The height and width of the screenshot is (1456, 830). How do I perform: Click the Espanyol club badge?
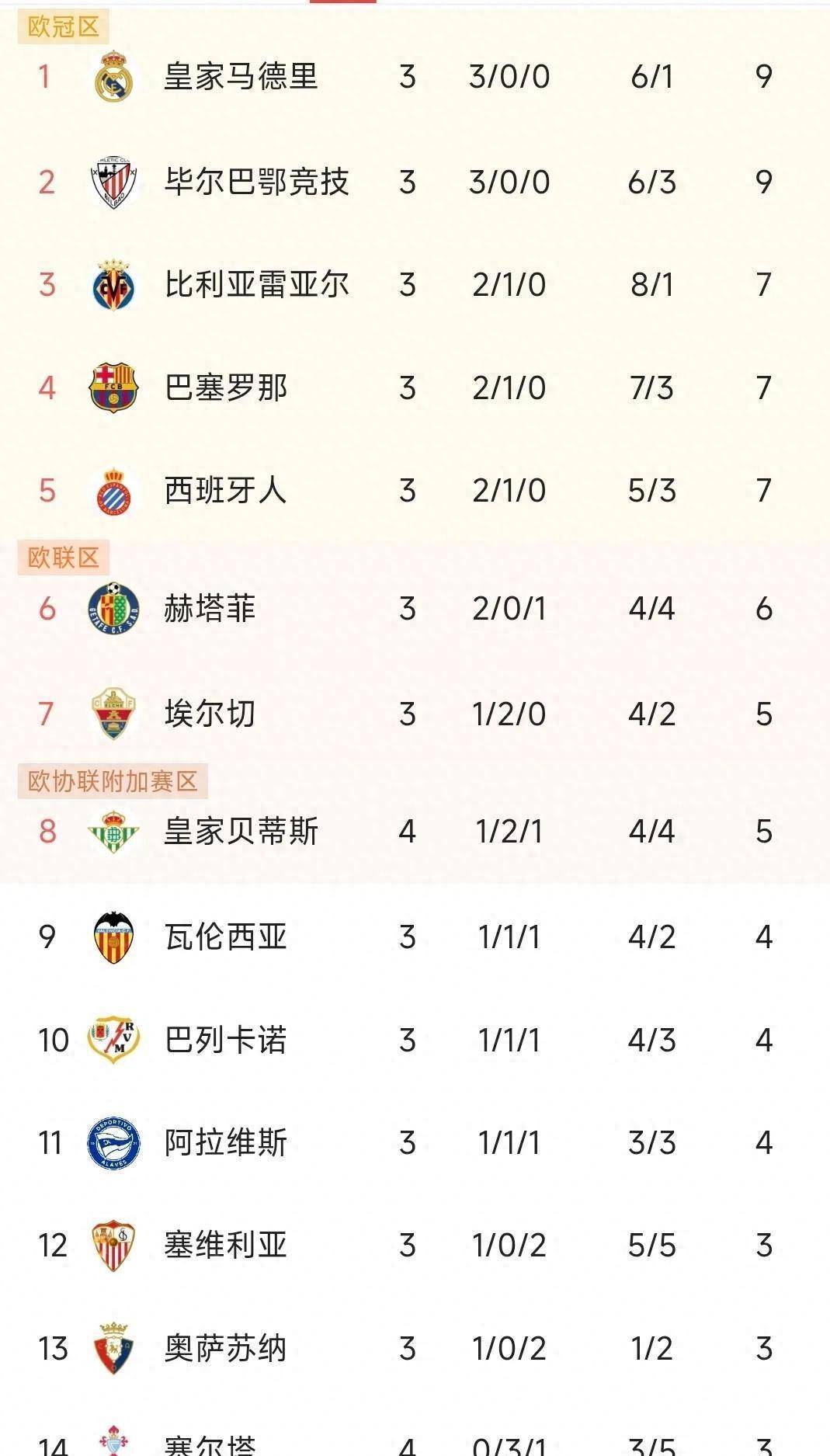coord(113,490)
